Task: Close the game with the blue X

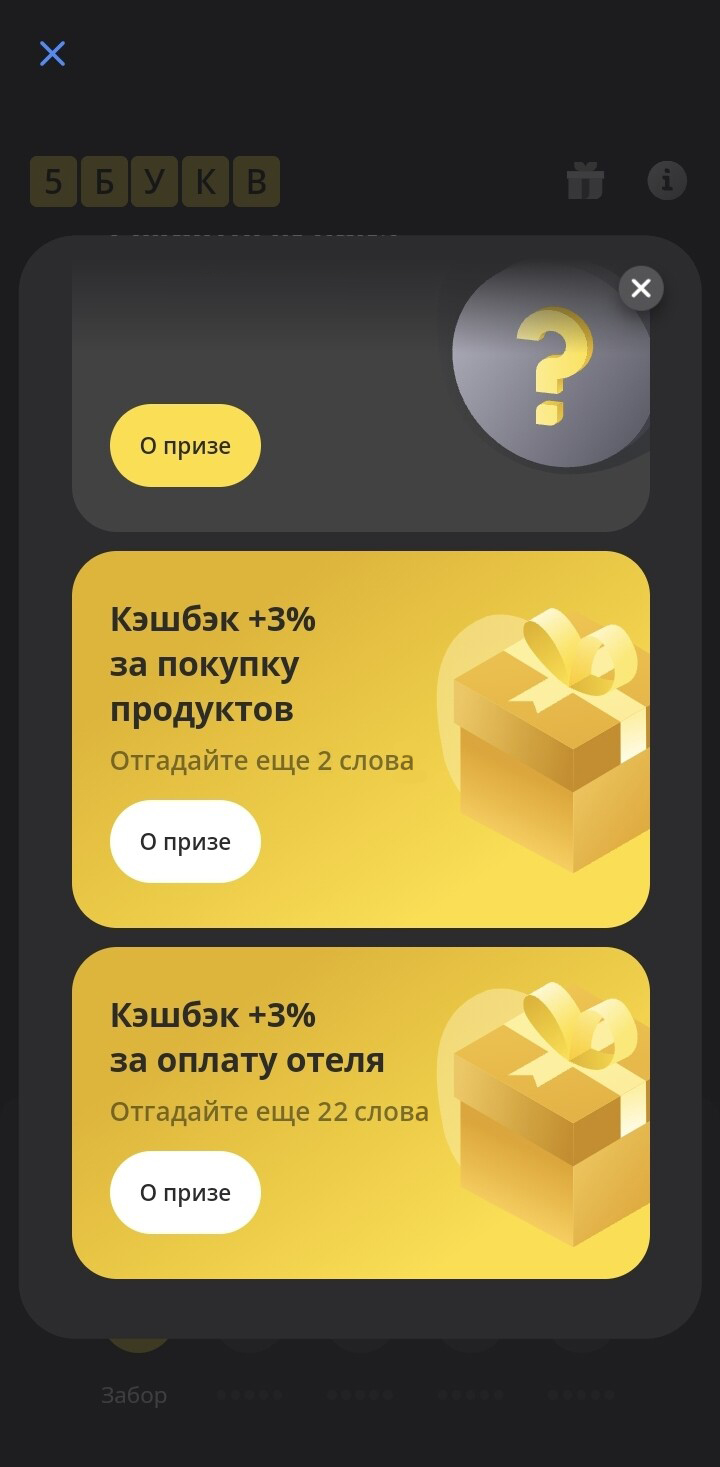Action: (52, 53)
